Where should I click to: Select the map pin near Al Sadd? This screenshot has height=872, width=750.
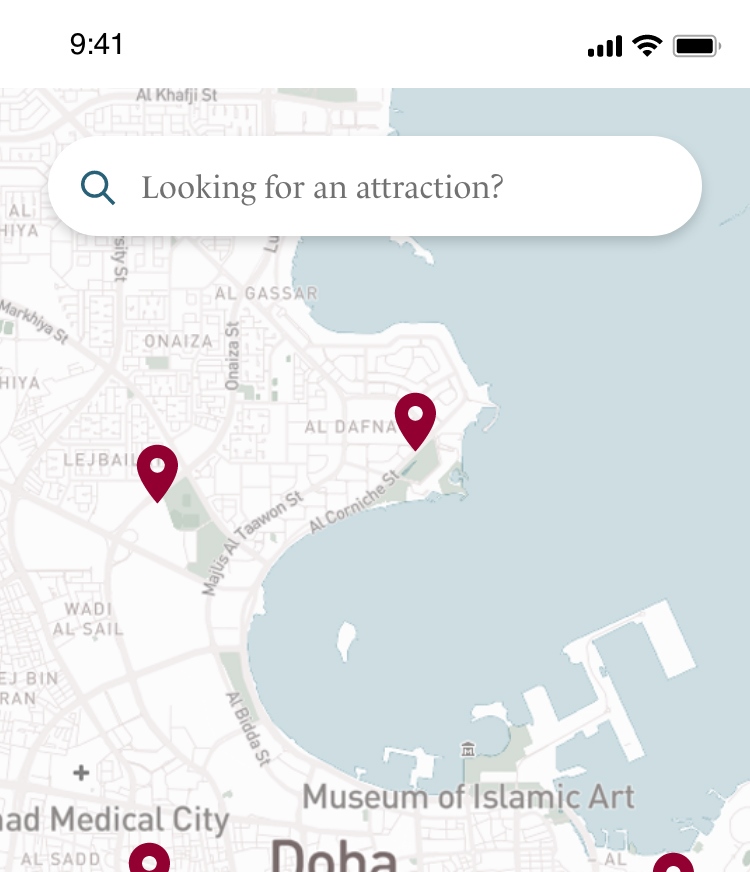pyautogui.click(x=149, y=860)
